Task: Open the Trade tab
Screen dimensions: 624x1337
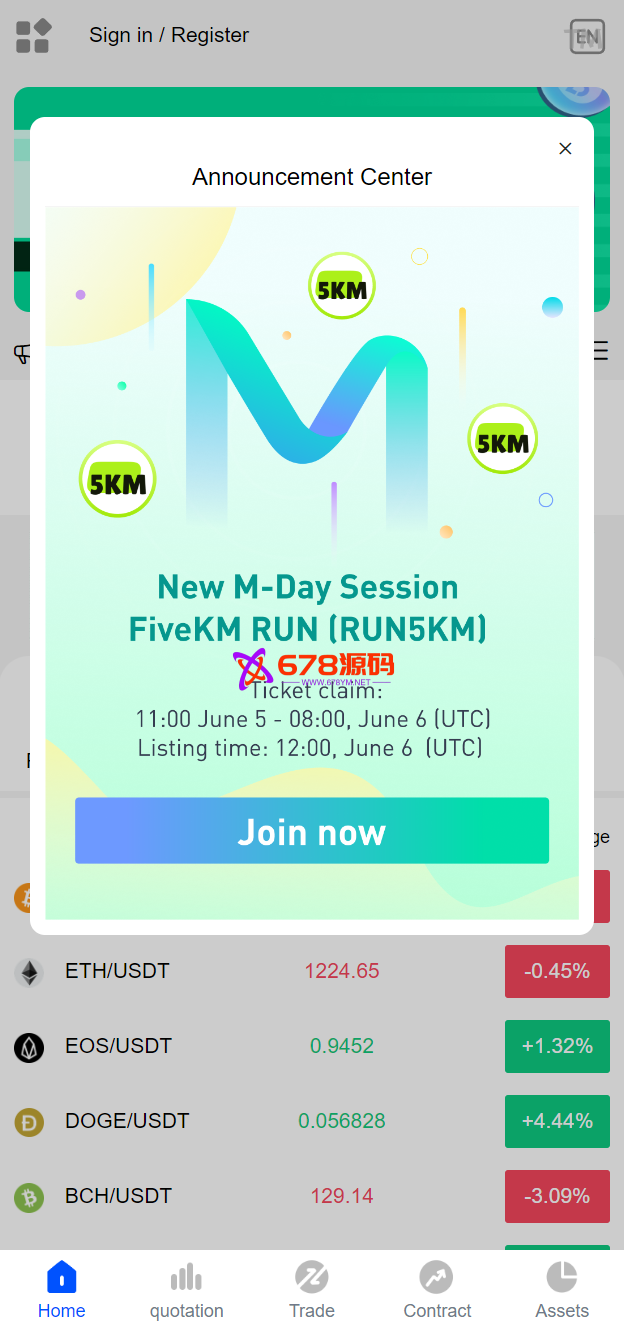Action: coord(312,1290)
